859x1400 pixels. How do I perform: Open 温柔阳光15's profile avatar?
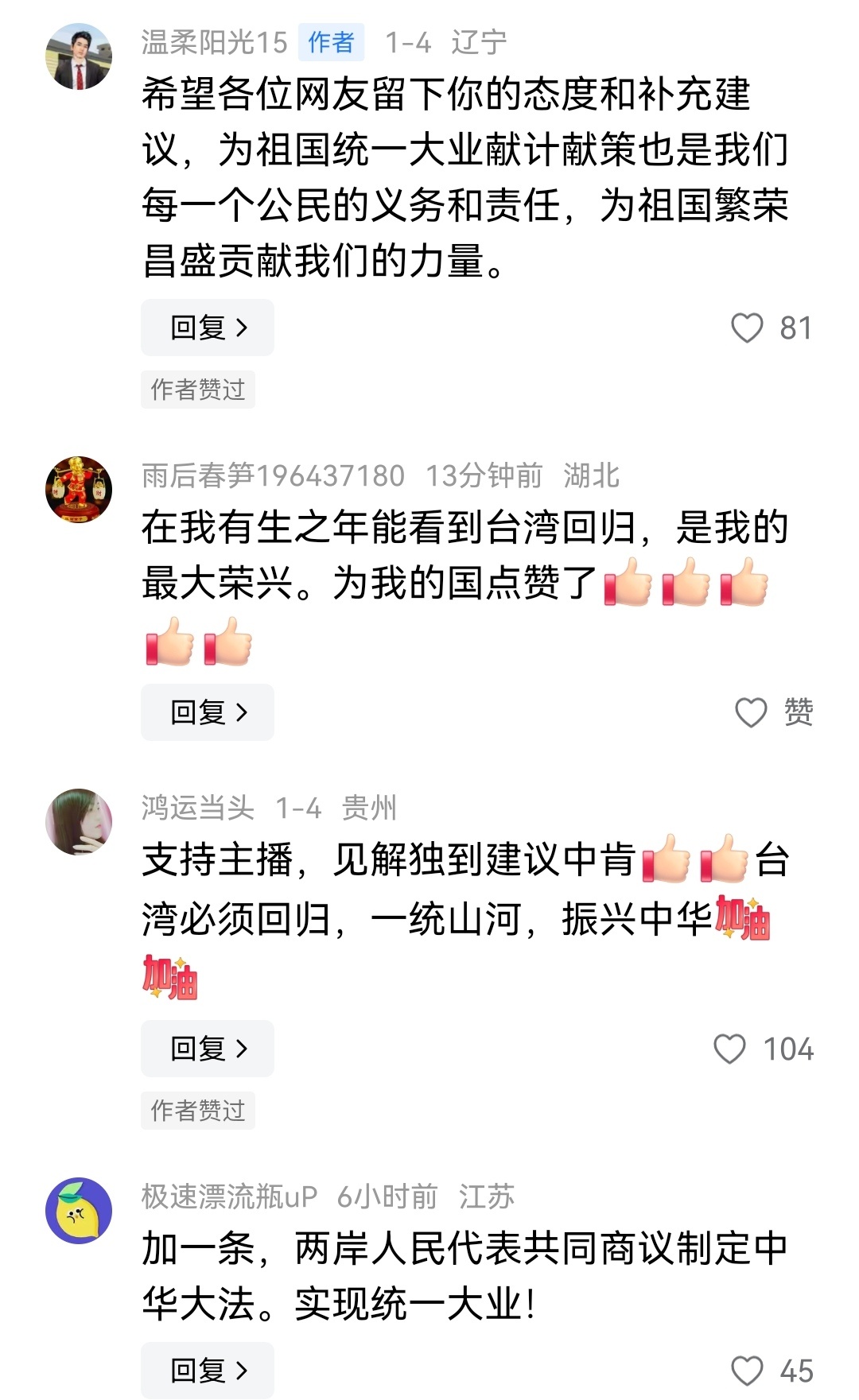point(77,56)
